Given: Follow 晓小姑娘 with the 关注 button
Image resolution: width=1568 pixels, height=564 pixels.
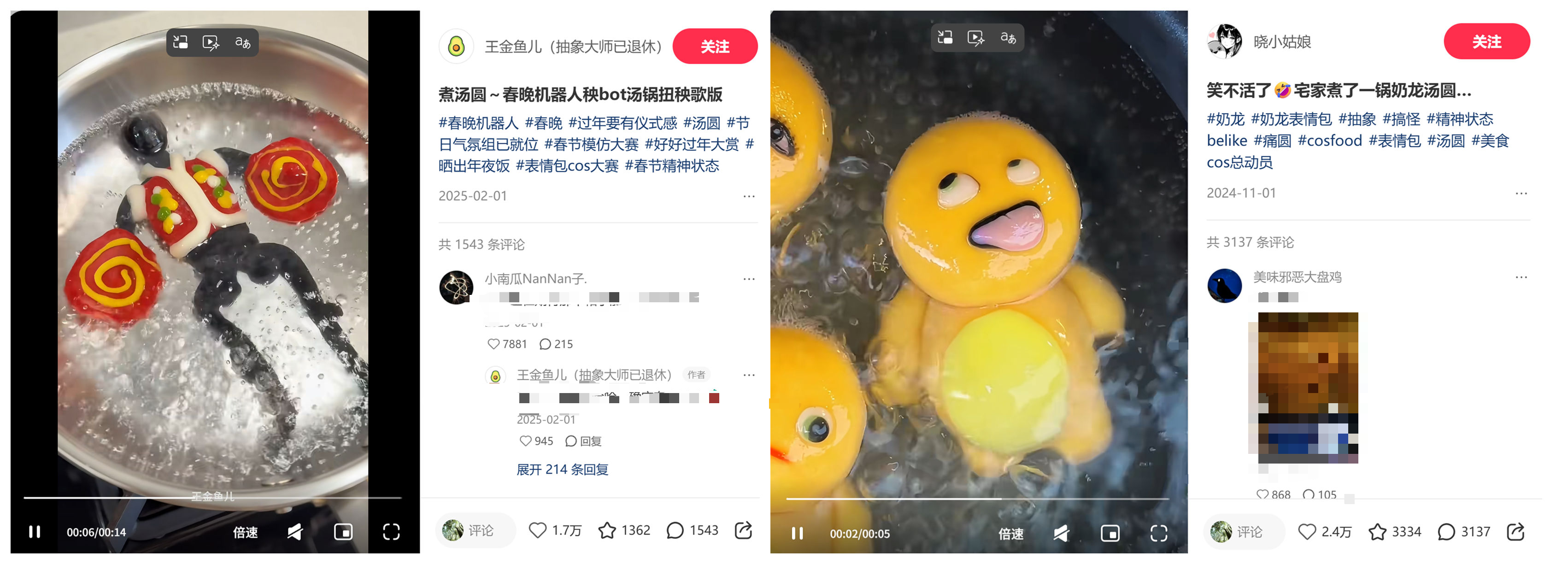Looking at the screenshot, I should tap(1486, 41).
